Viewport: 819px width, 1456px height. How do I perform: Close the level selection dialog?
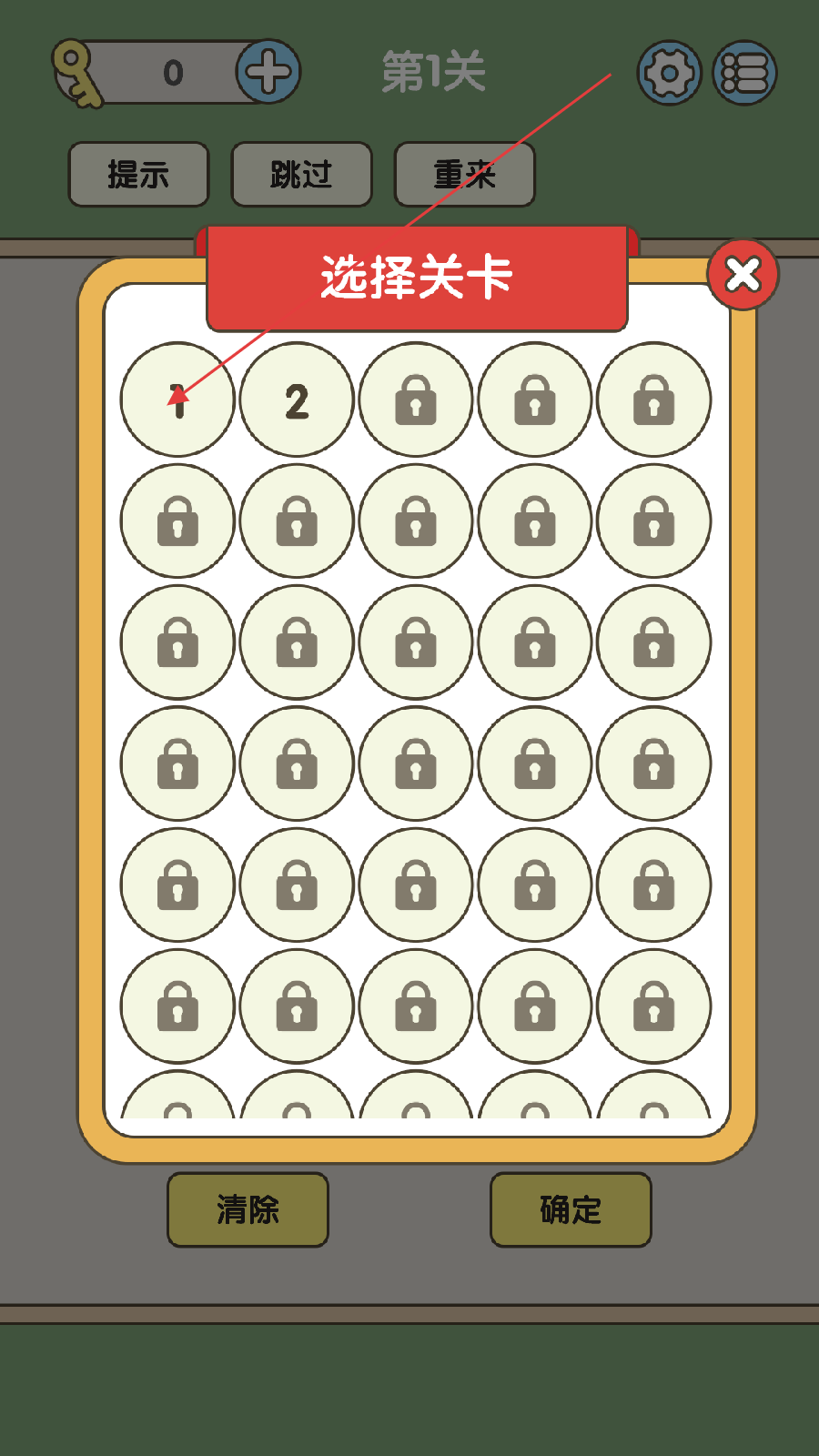pyautogui.click(x=743, y=274)
